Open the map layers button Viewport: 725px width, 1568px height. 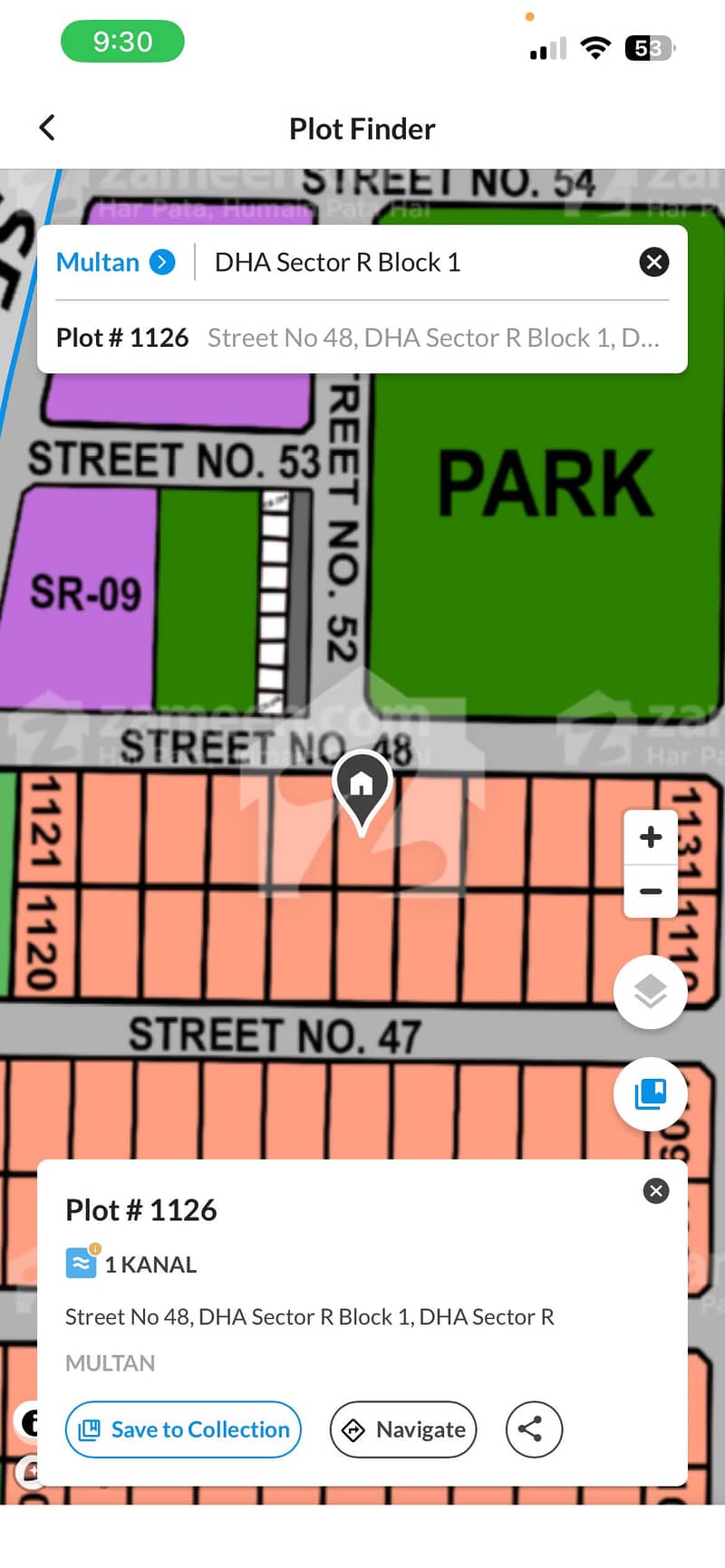(x=650, y=993)
